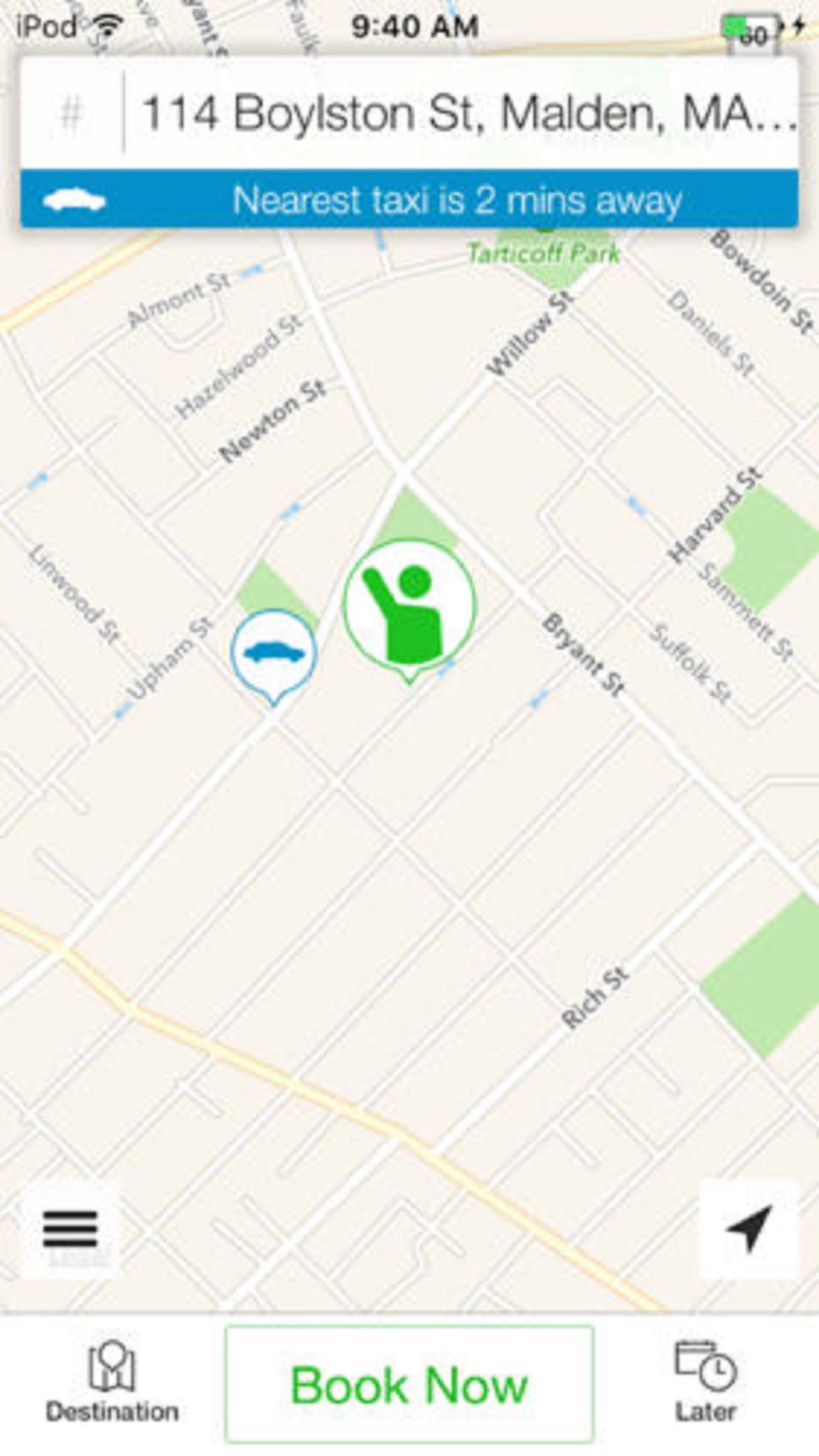Tap the Book Now button
This screenshot has width=819, height=1456.
coord(409,1385)
